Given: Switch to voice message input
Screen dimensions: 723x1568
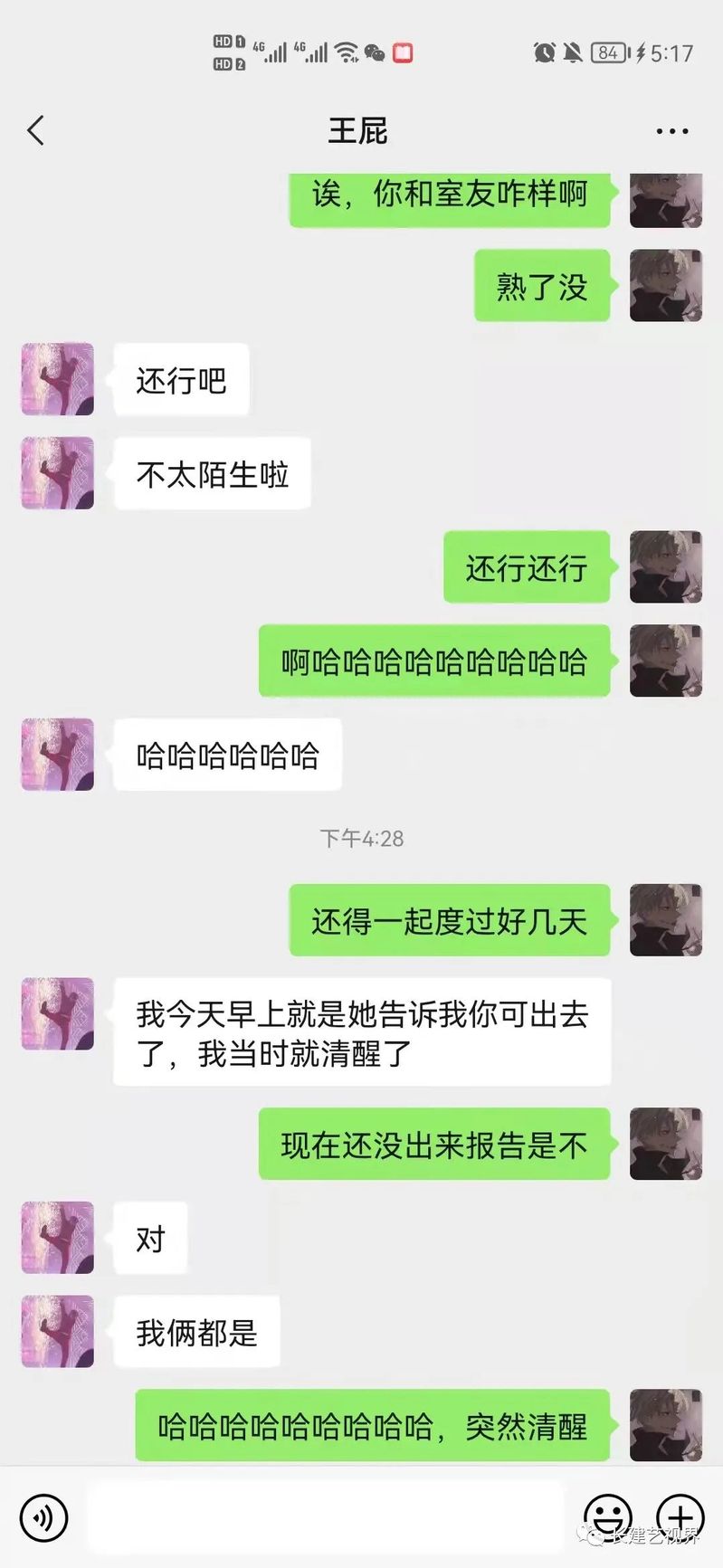Looking at the screenshot, I should coord(43,1516).
